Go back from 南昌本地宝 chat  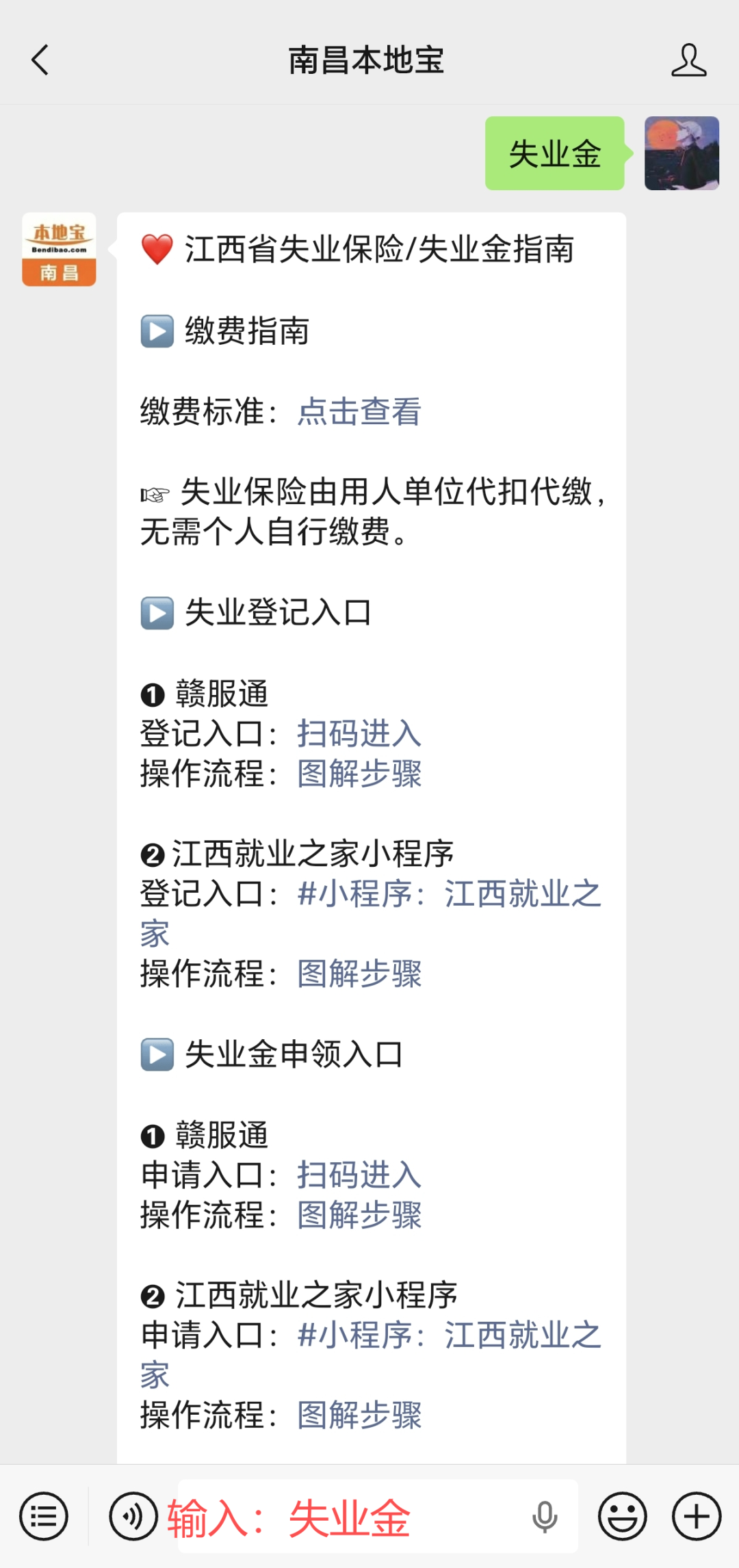[x=40, y=60]
